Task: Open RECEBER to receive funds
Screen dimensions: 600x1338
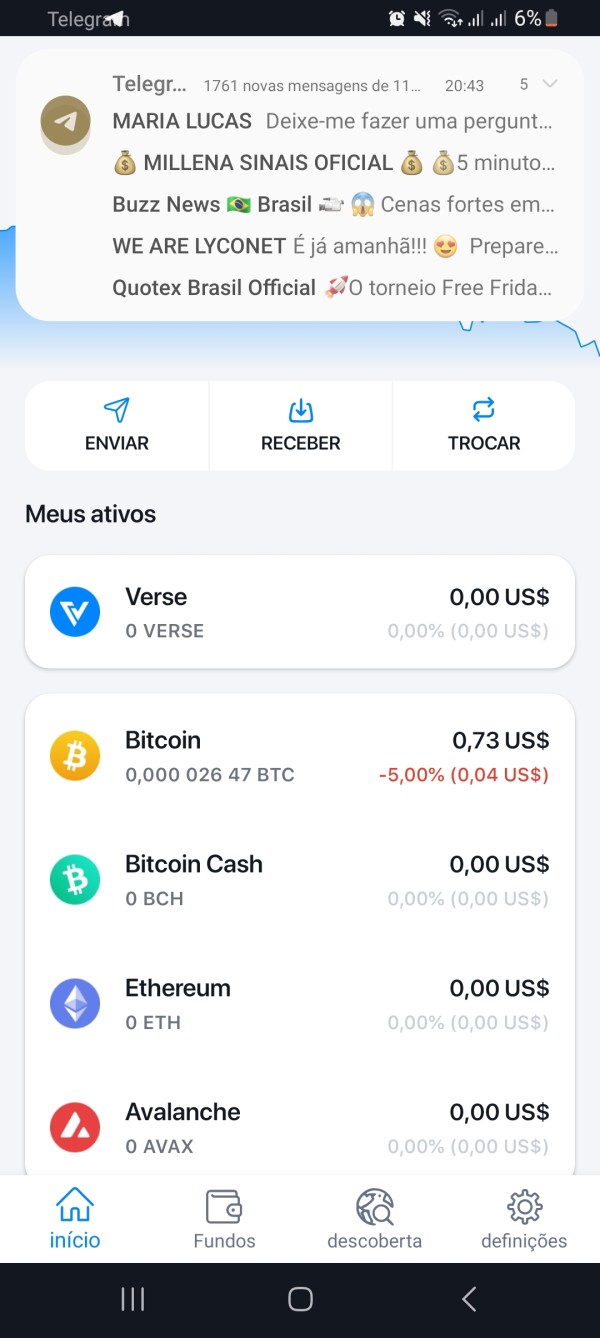Action: 301,426
